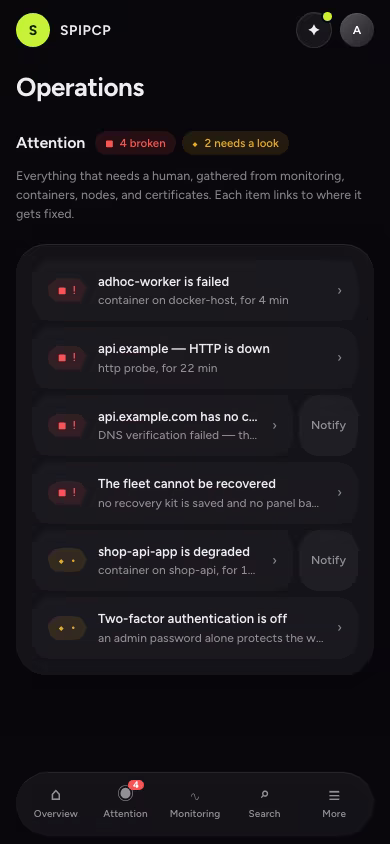
Task: Open the More menu tab
Action: 334,804
